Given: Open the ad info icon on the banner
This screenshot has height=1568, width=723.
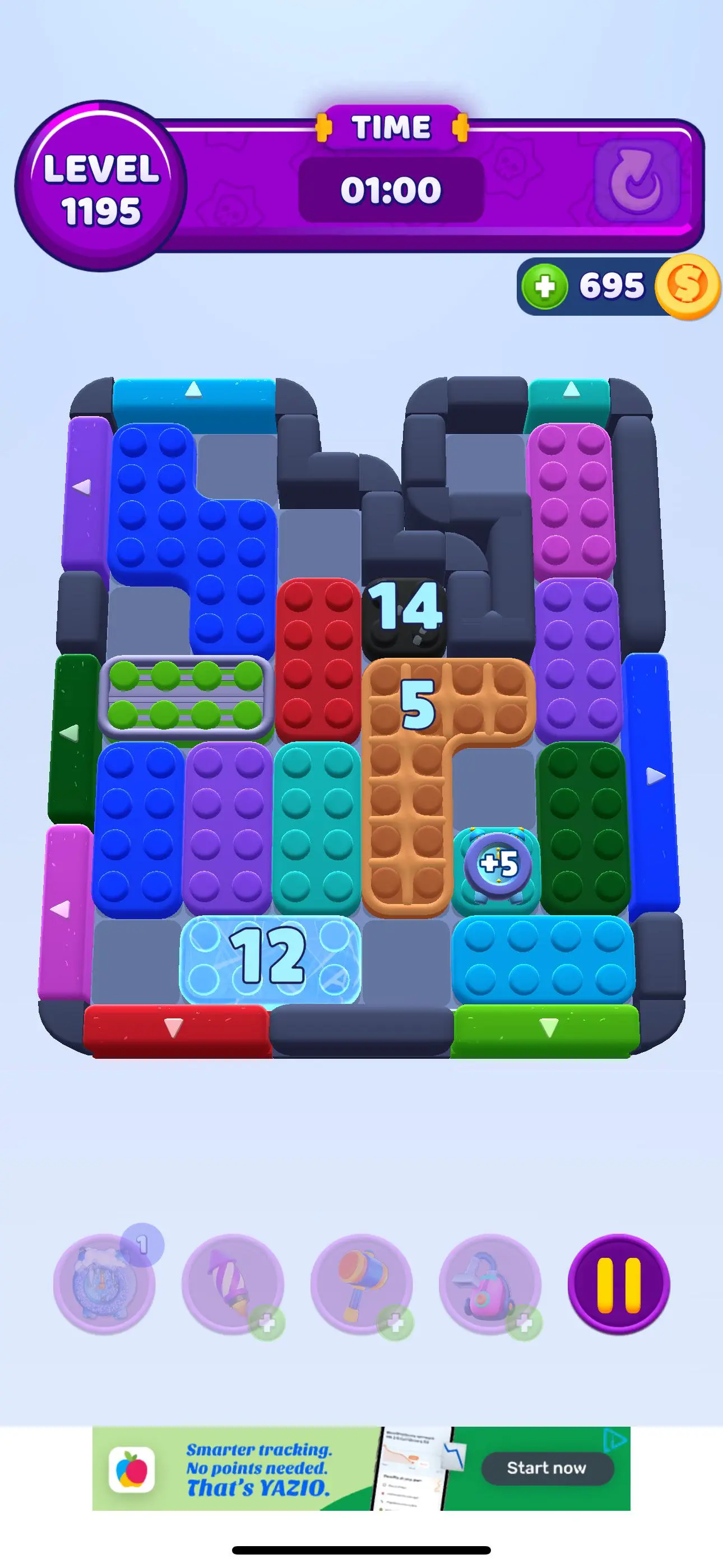Looking at the screenshot, I should pyautogui.click(x=615, y=1440).
